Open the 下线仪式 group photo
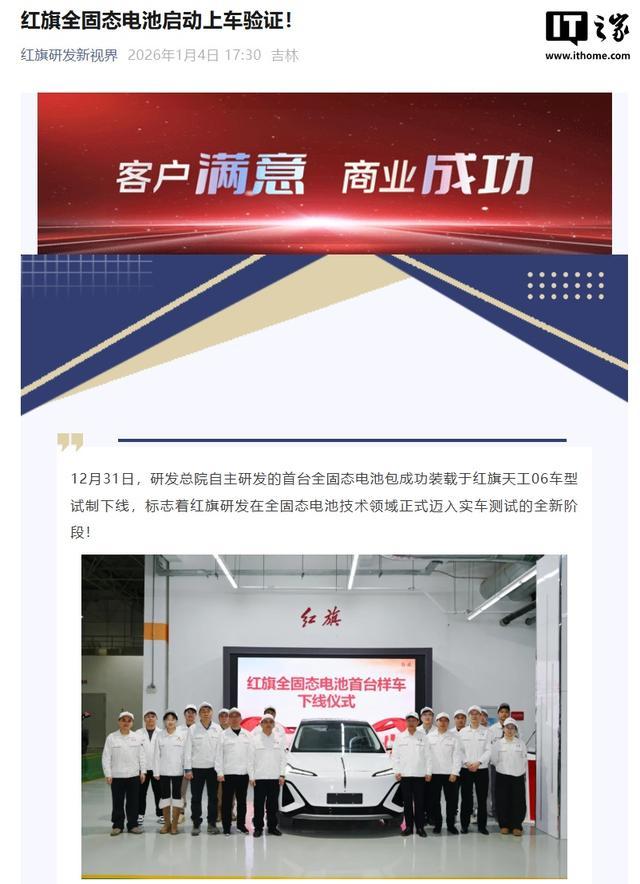The height and width of the screenshot is (884, 640). (x=324, y=715)
